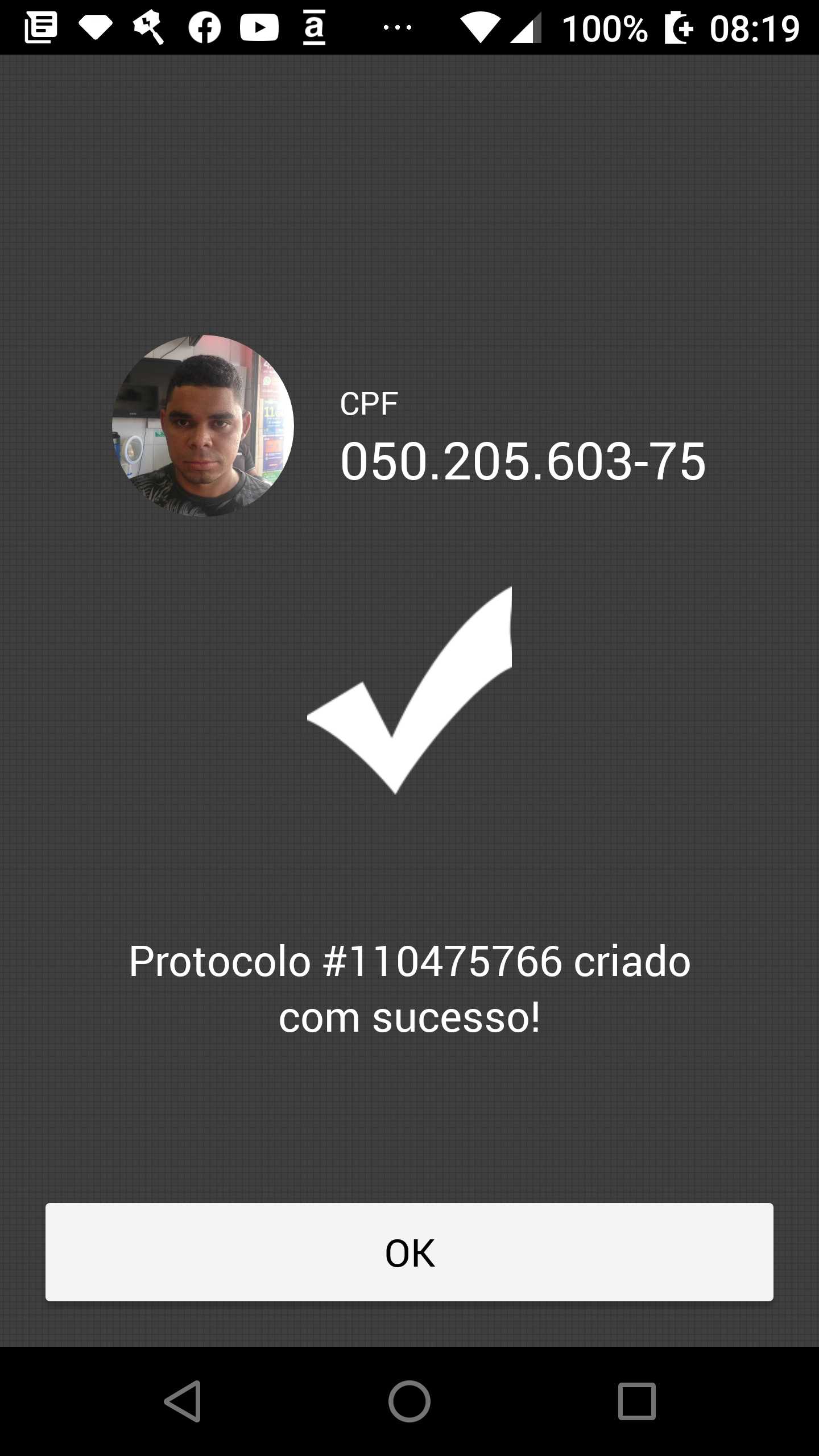819x1456 pixels.
Task: Go back with the system back button
Action: (x=183, y=1401)
